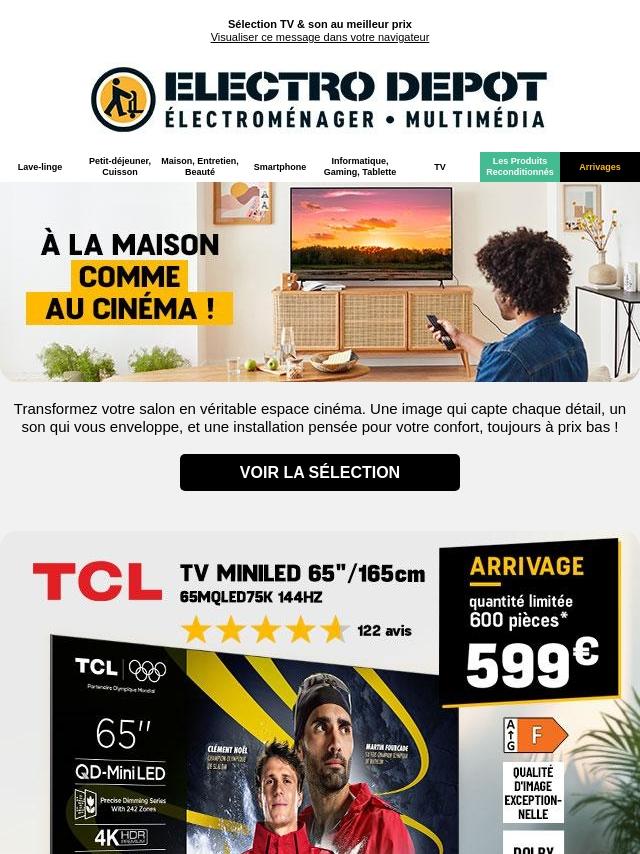Image resolution: width=640 pixels, height=854 pixels.
Task: Go to Maison, Entretien, Beauté
Action: (x=200, y=166)
